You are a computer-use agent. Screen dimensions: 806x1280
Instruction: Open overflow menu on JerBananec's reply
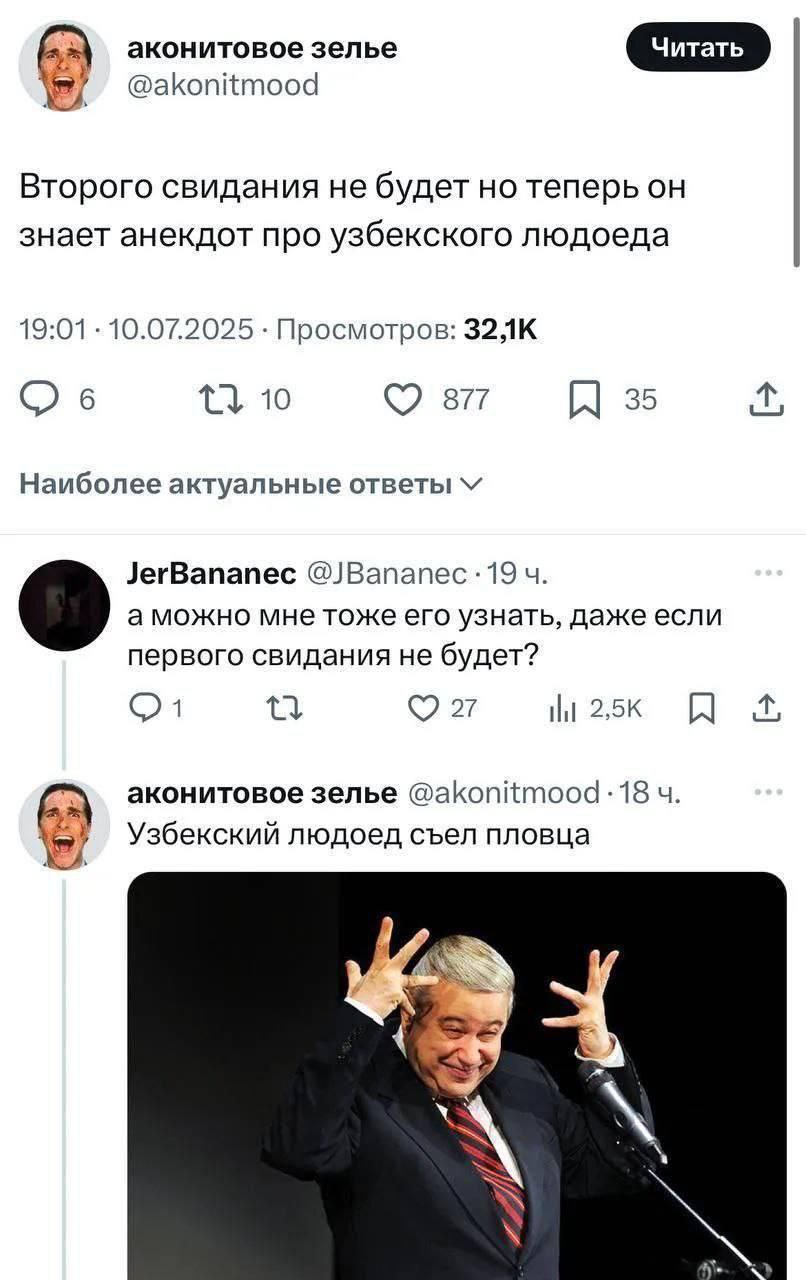tap(768, 574)
